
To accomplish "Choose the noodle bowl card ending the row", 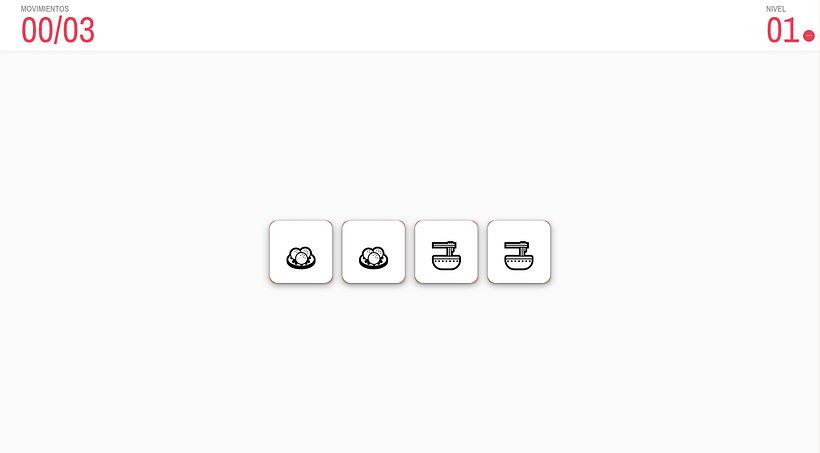I will pos(518,252).
